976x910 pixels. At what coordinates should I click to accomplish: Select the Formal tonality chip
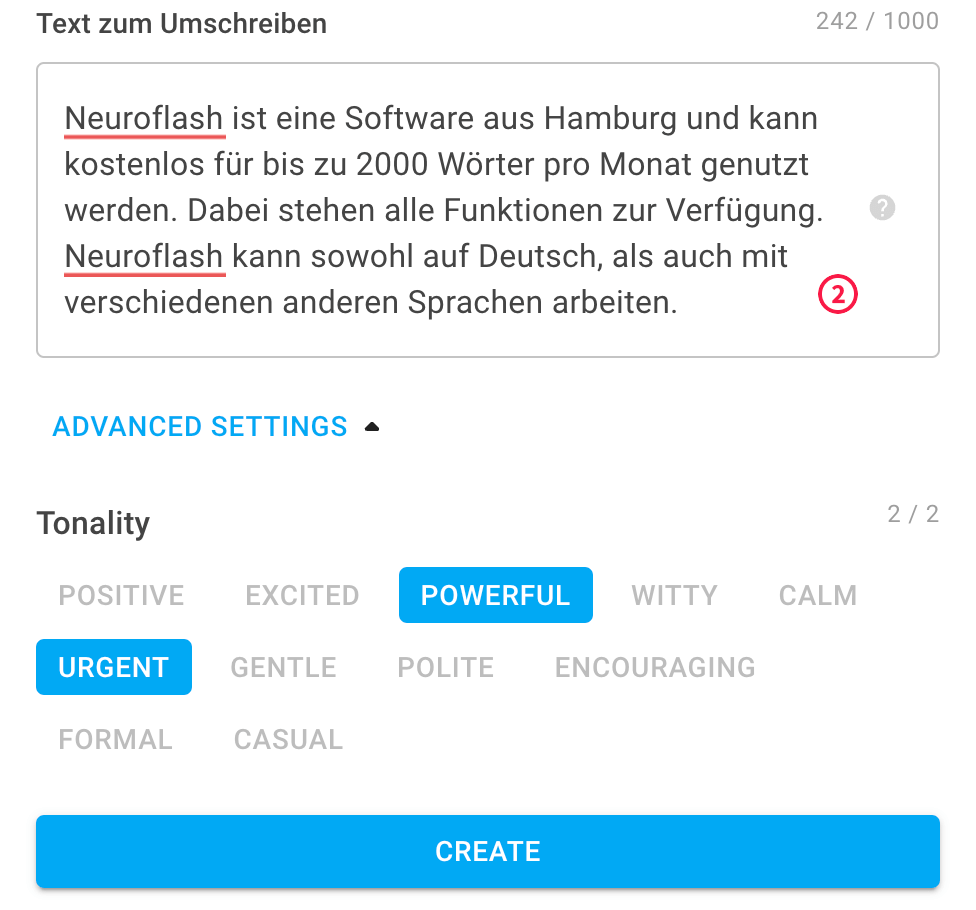point(115,740)
